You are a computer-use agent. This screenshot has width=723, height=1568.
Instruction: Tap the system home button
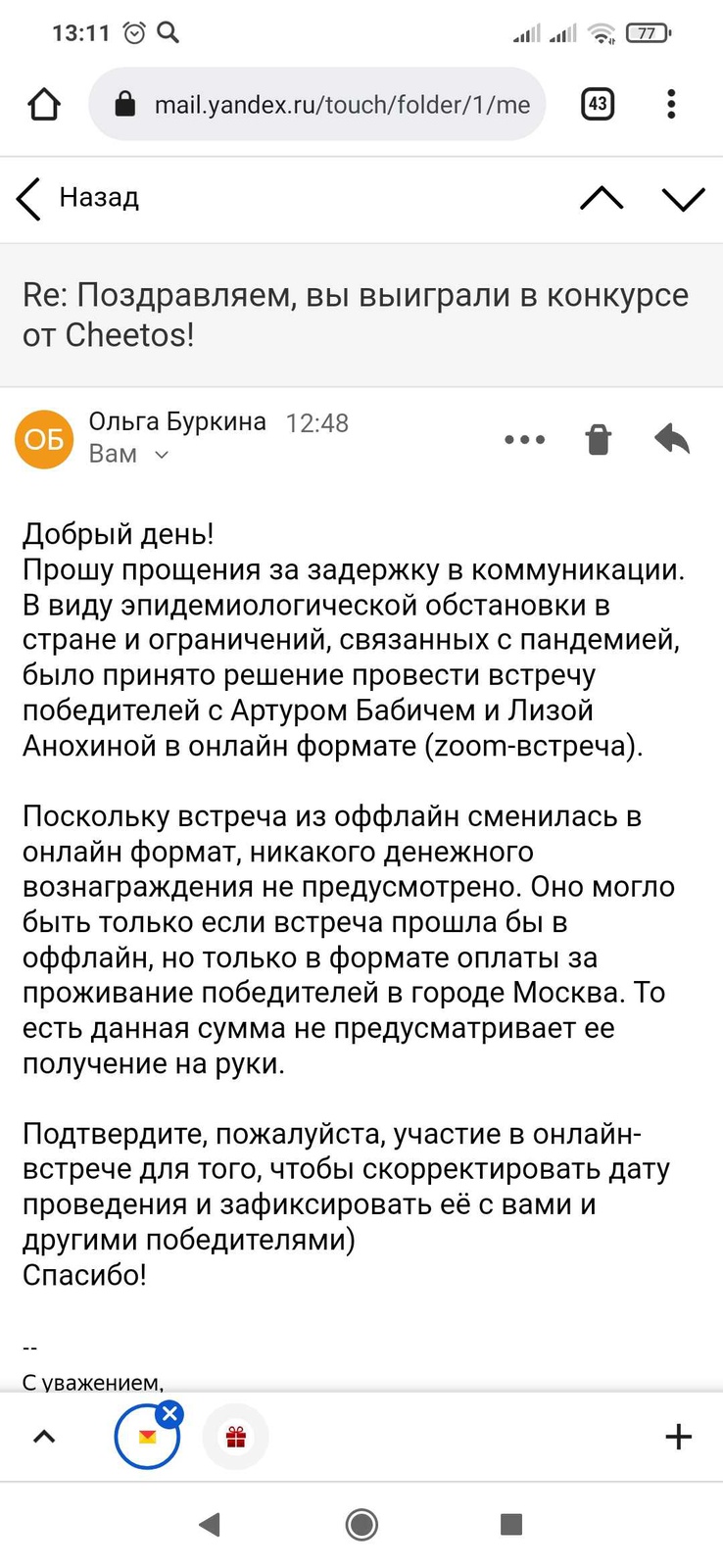pos(361,1524)
